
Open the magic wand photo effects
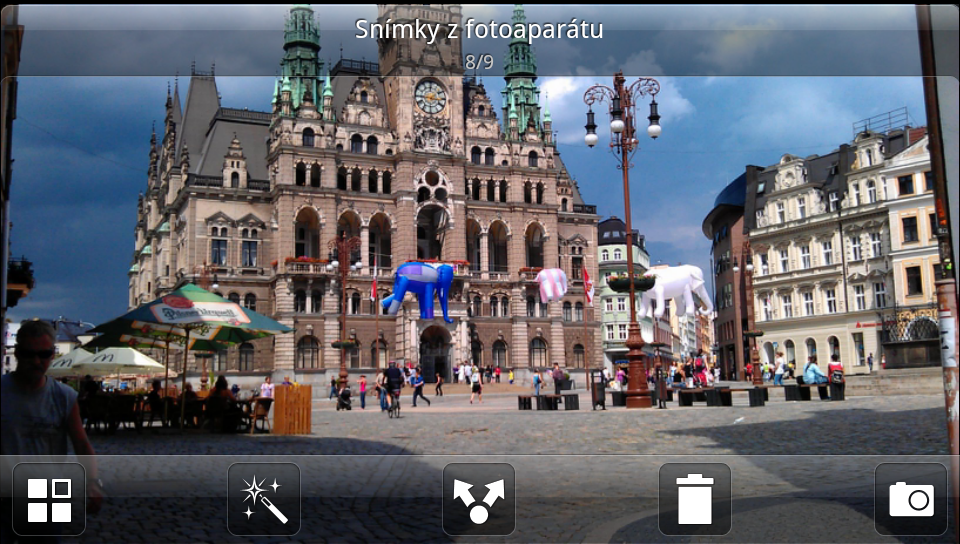(x=264, y=499)
